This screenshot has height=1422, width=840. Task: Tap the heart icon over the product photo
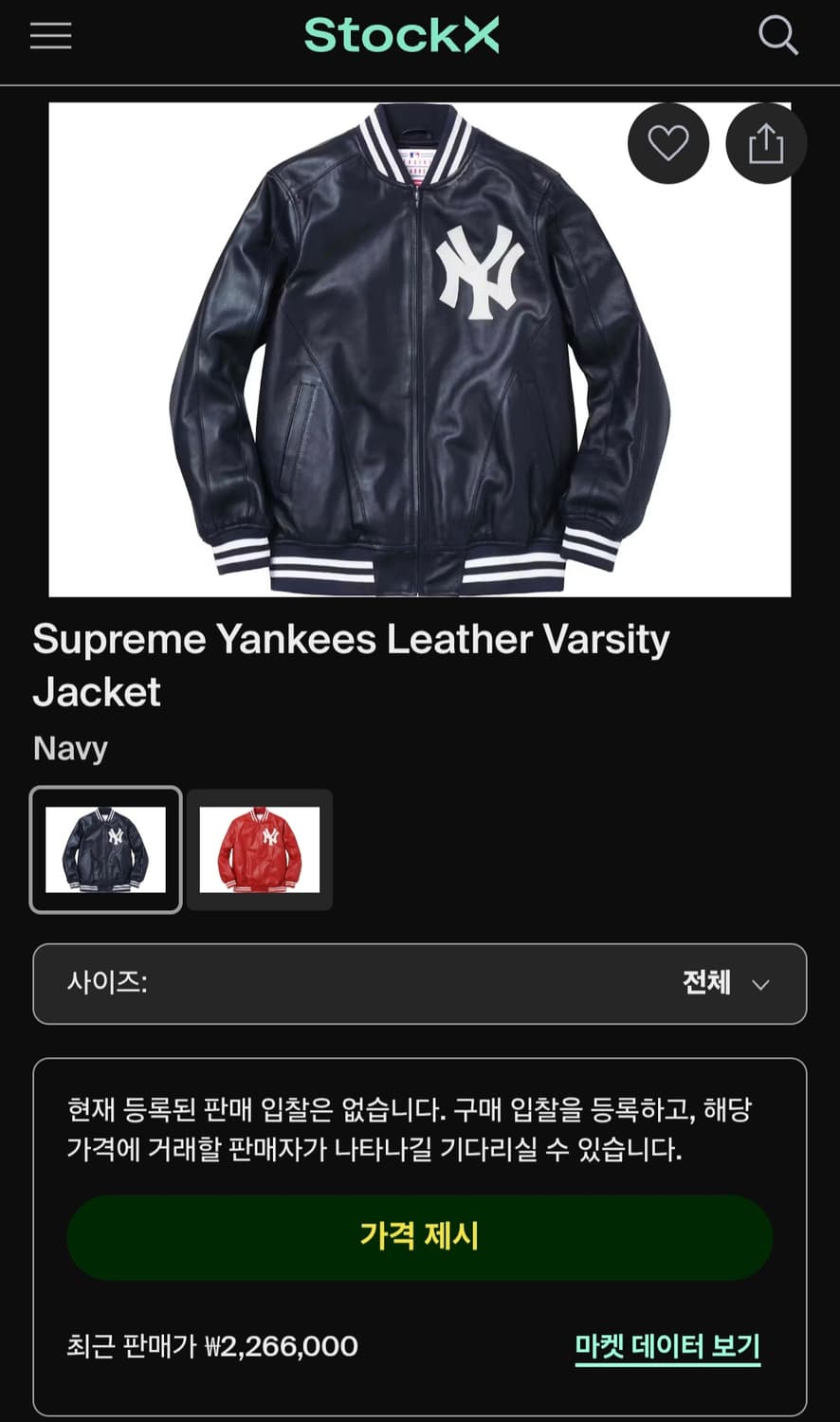(x=667, y=143)
